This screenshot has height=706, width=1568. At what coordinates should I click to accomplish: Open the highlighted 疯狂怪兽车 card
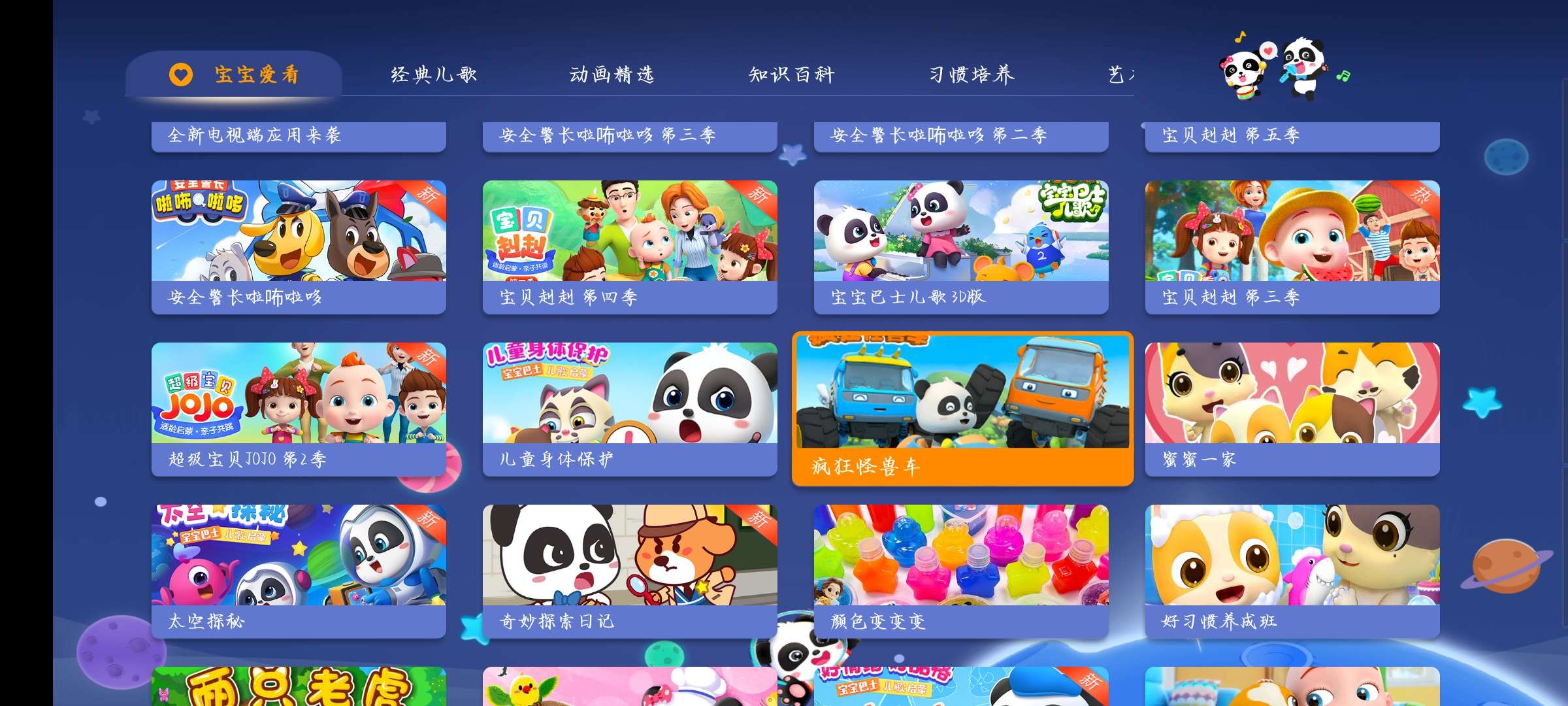click(962, 409)
